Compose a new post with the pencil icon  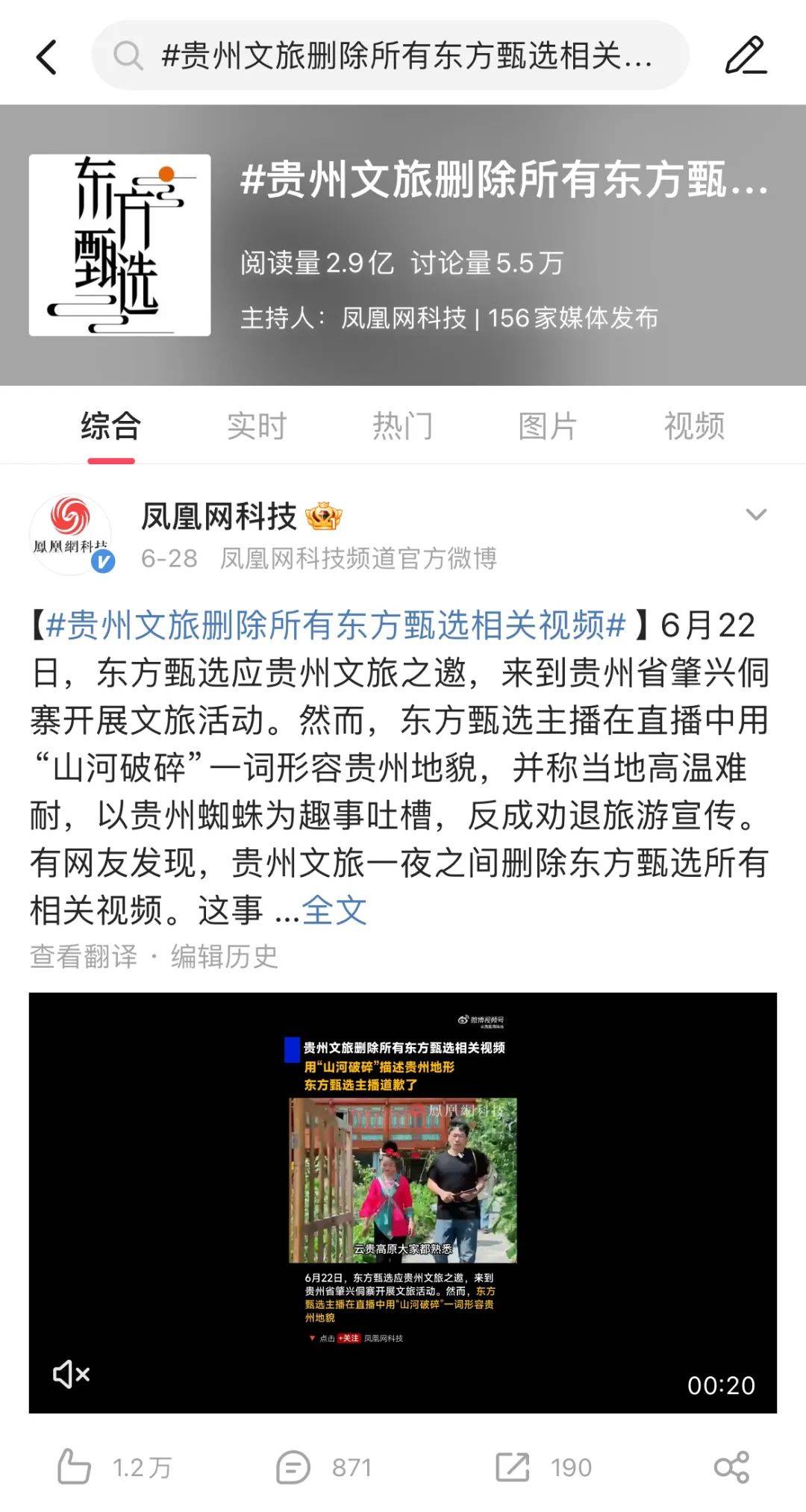tap(746, 56)
